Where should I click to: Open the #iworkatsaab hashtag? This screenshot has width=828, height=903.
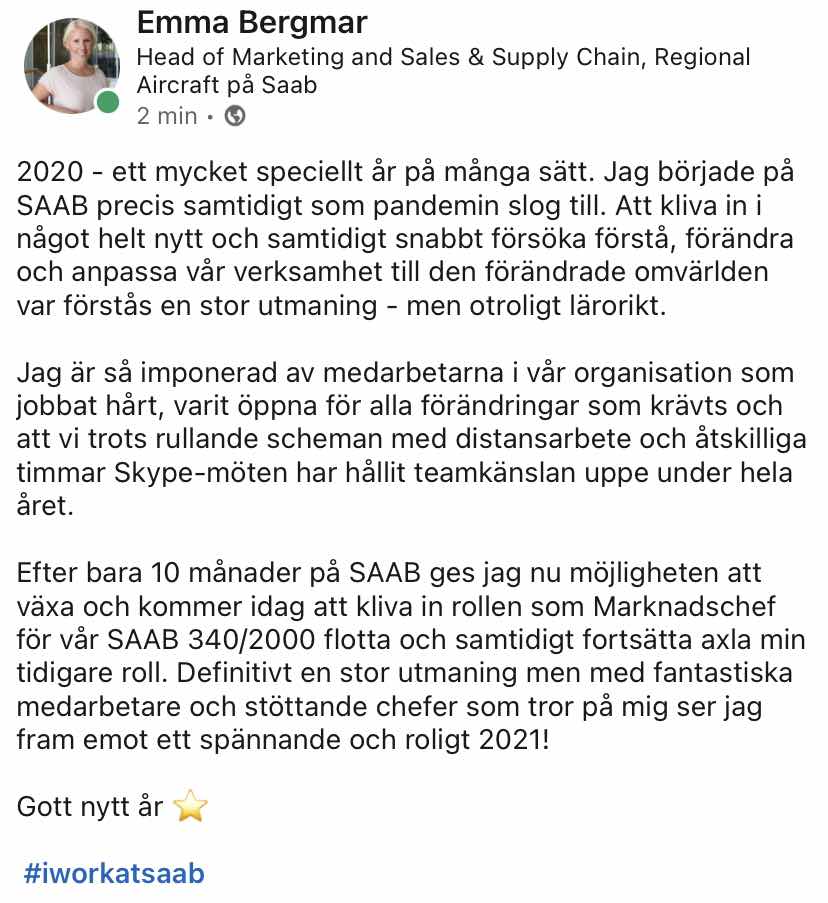coord(114,873)
